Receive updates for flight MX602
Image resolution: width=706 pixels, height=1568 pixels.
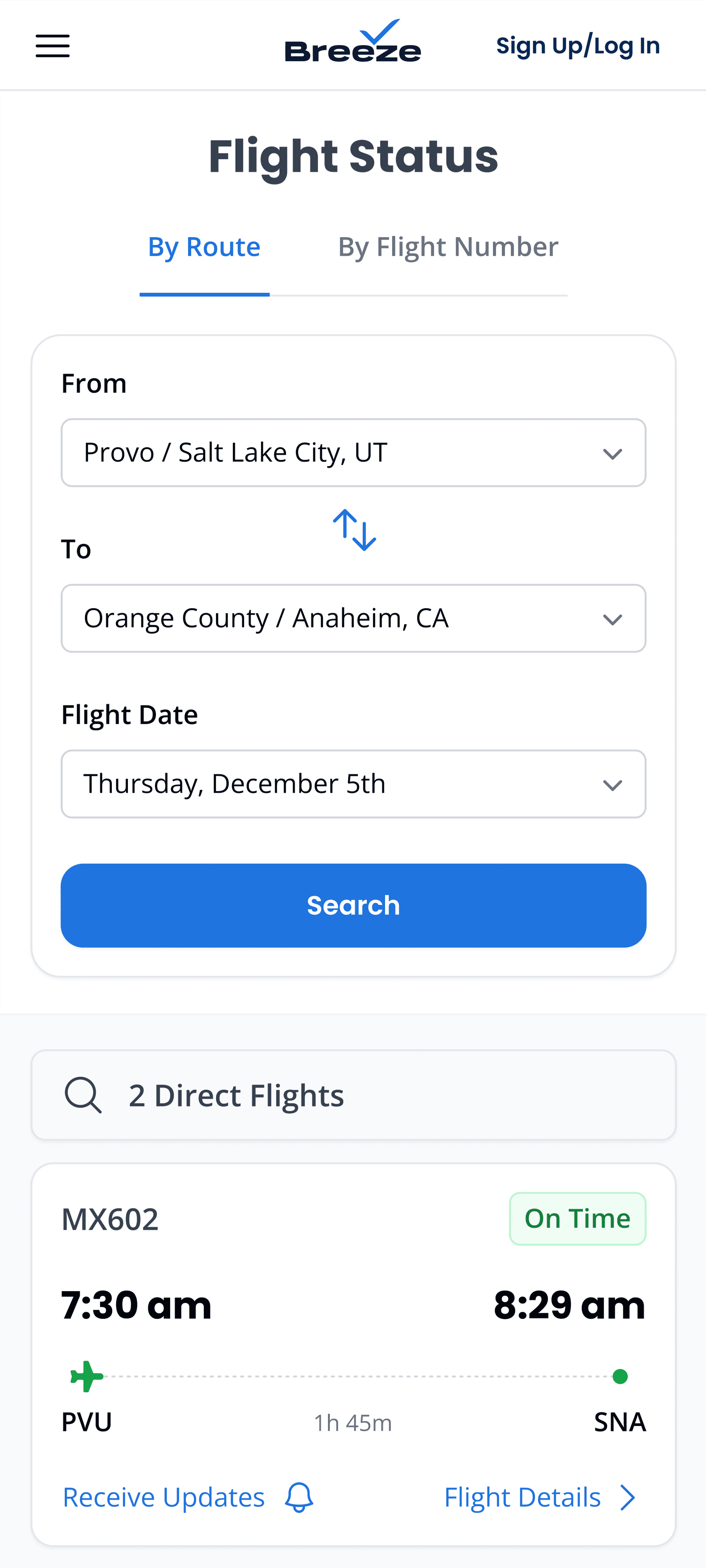point(188,1498)
